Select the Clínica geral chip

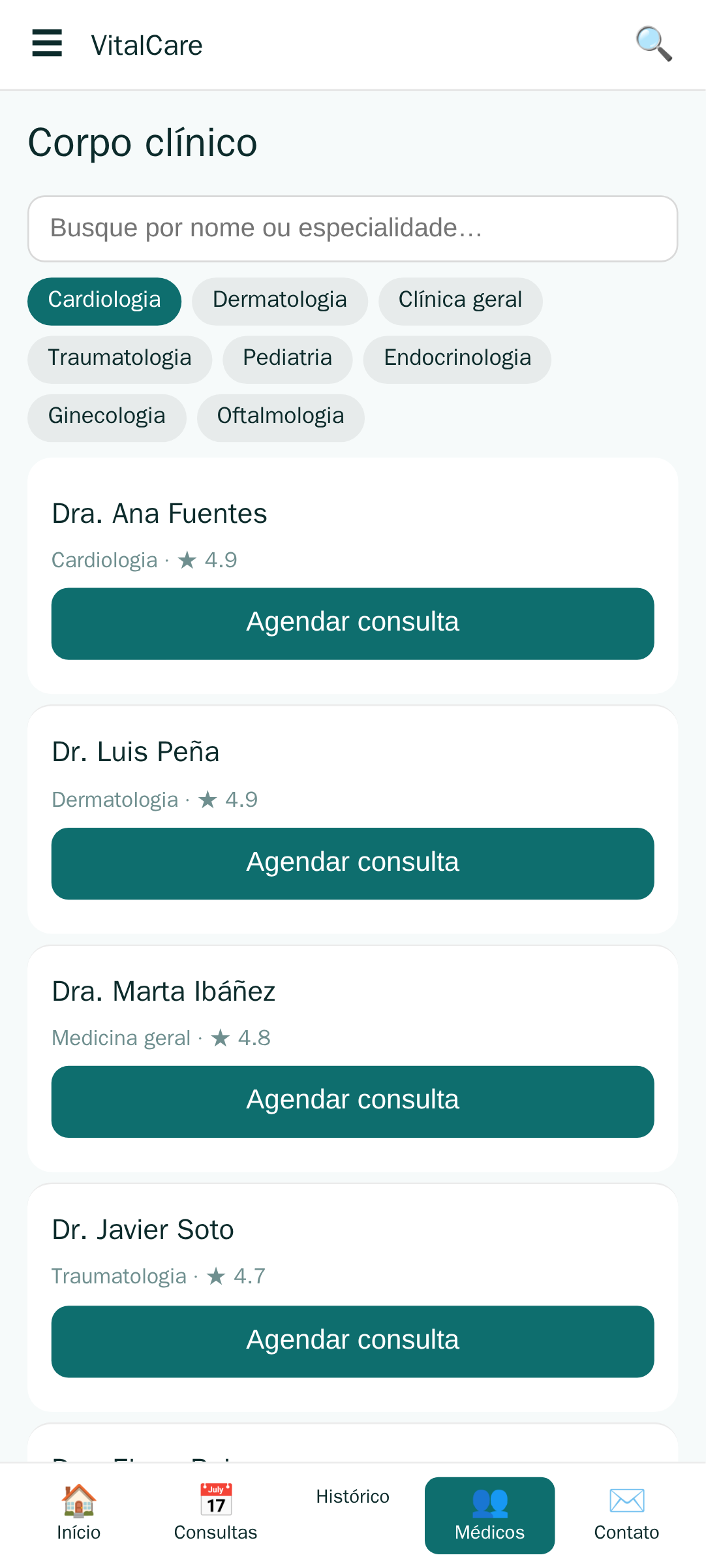point(461,301)
